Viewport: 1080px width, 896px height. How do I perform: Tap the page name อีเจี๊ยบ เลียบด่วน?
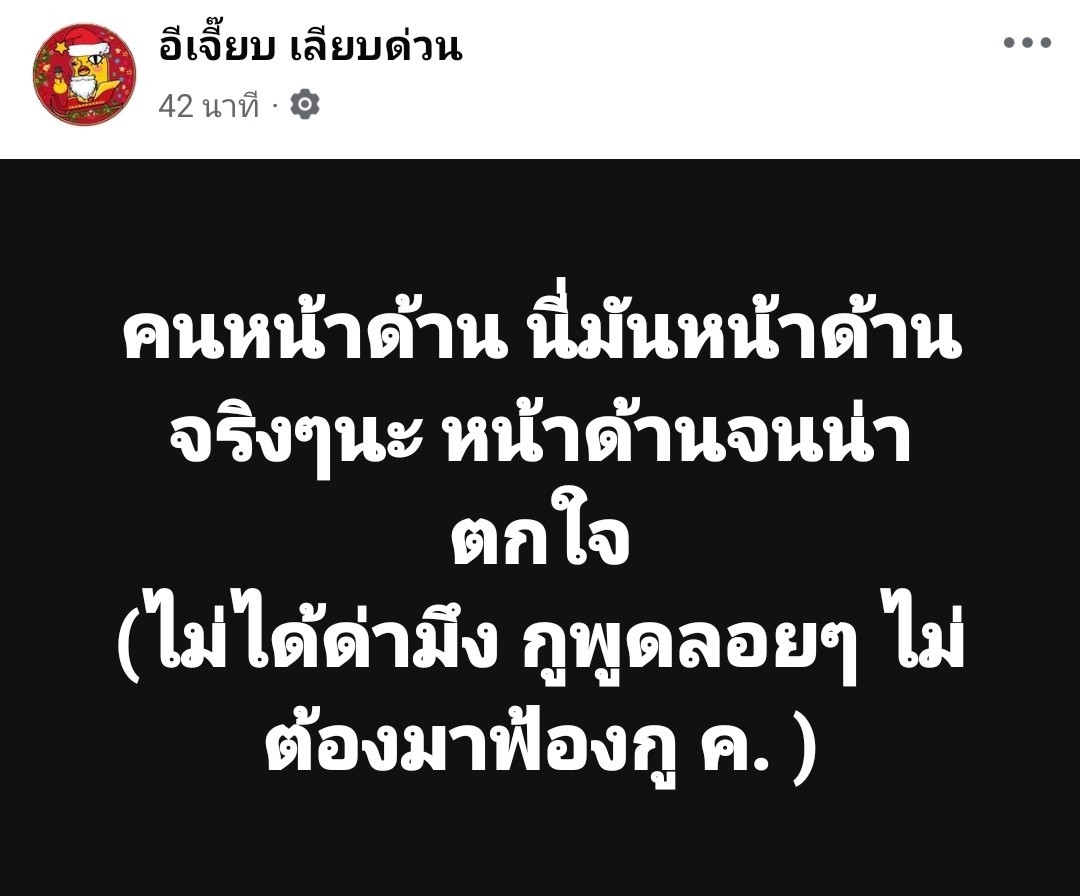click(x=310, y=46)
